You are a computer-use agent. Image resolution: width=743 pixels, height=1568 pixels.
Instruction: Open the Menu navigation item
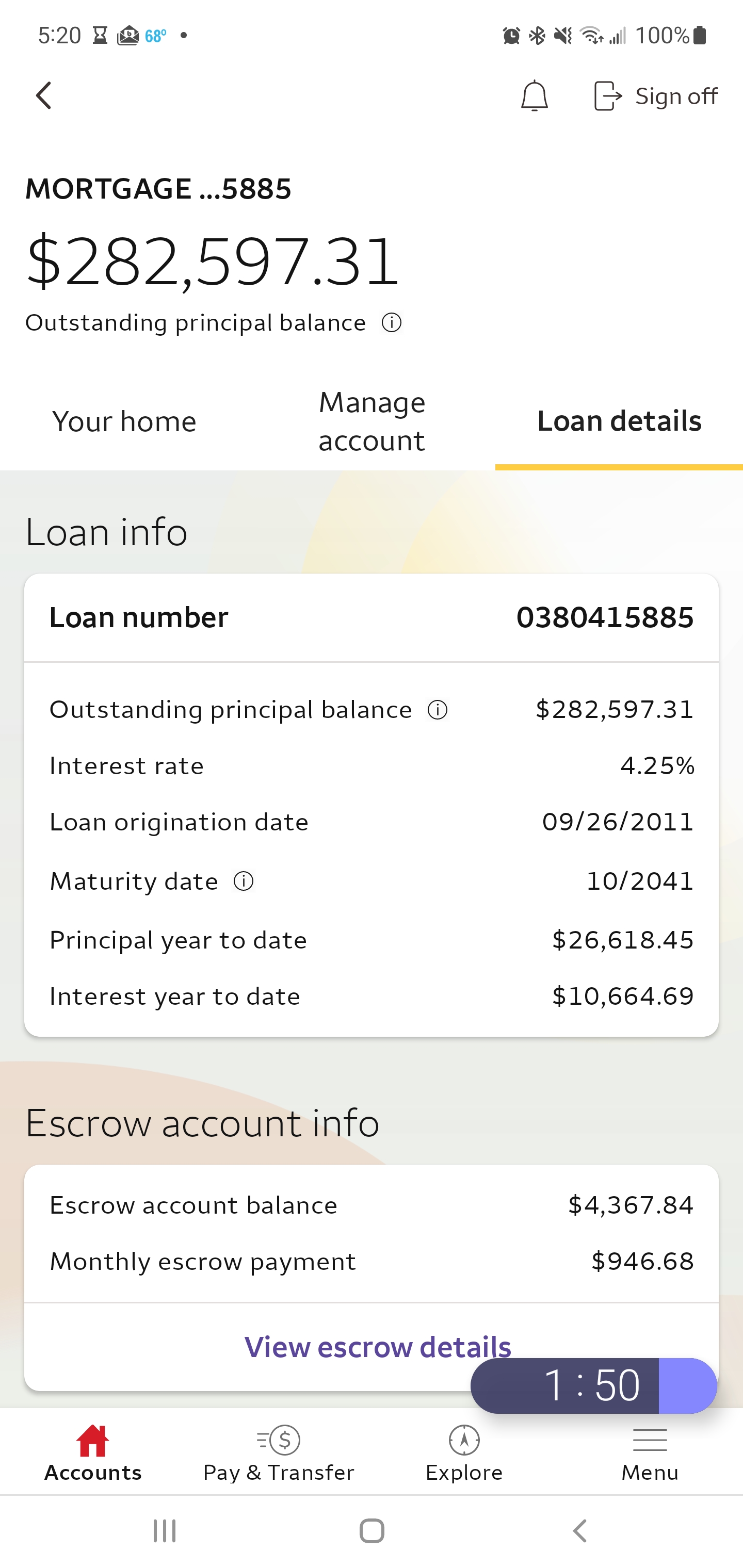[650, 1453]
